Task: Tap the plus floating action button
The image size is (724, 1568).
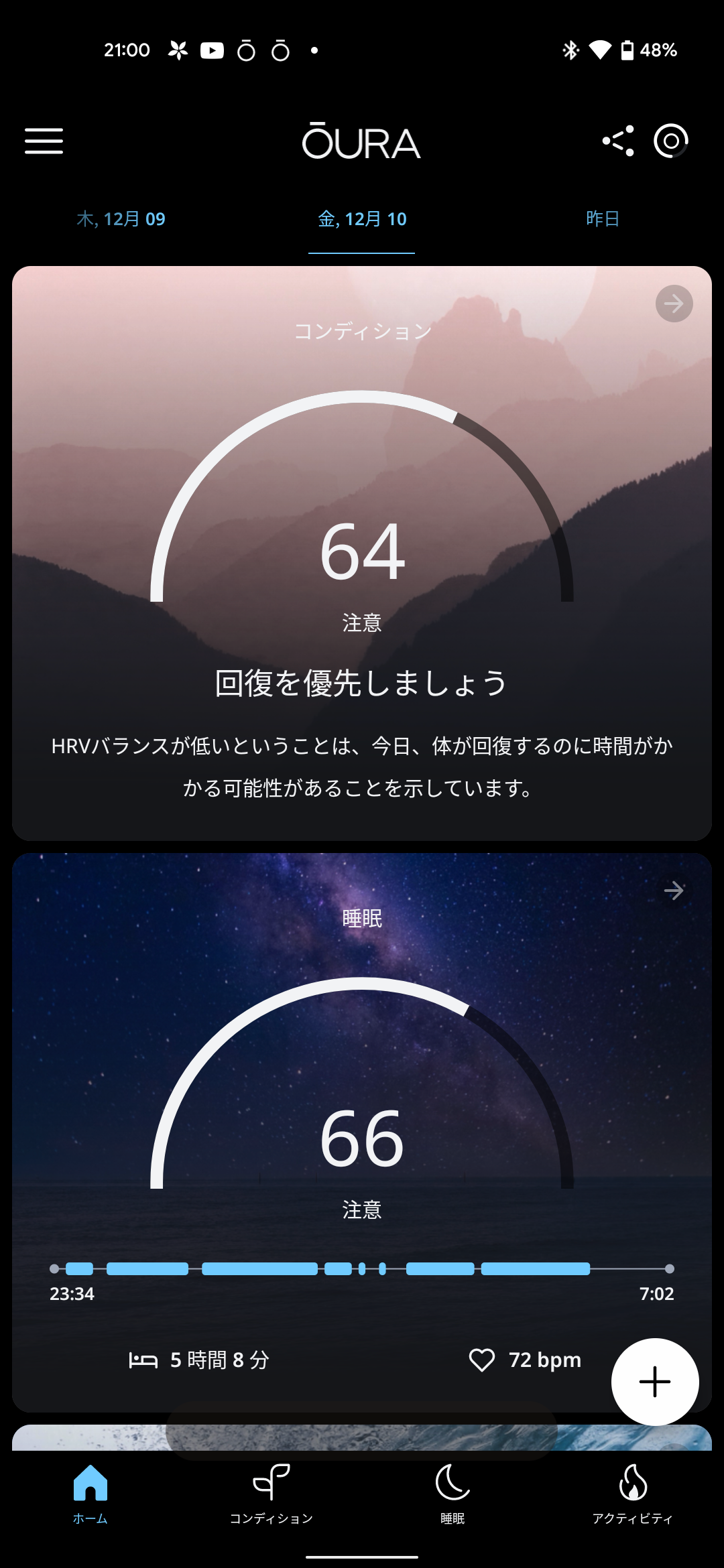Action: pos(655,1382)
